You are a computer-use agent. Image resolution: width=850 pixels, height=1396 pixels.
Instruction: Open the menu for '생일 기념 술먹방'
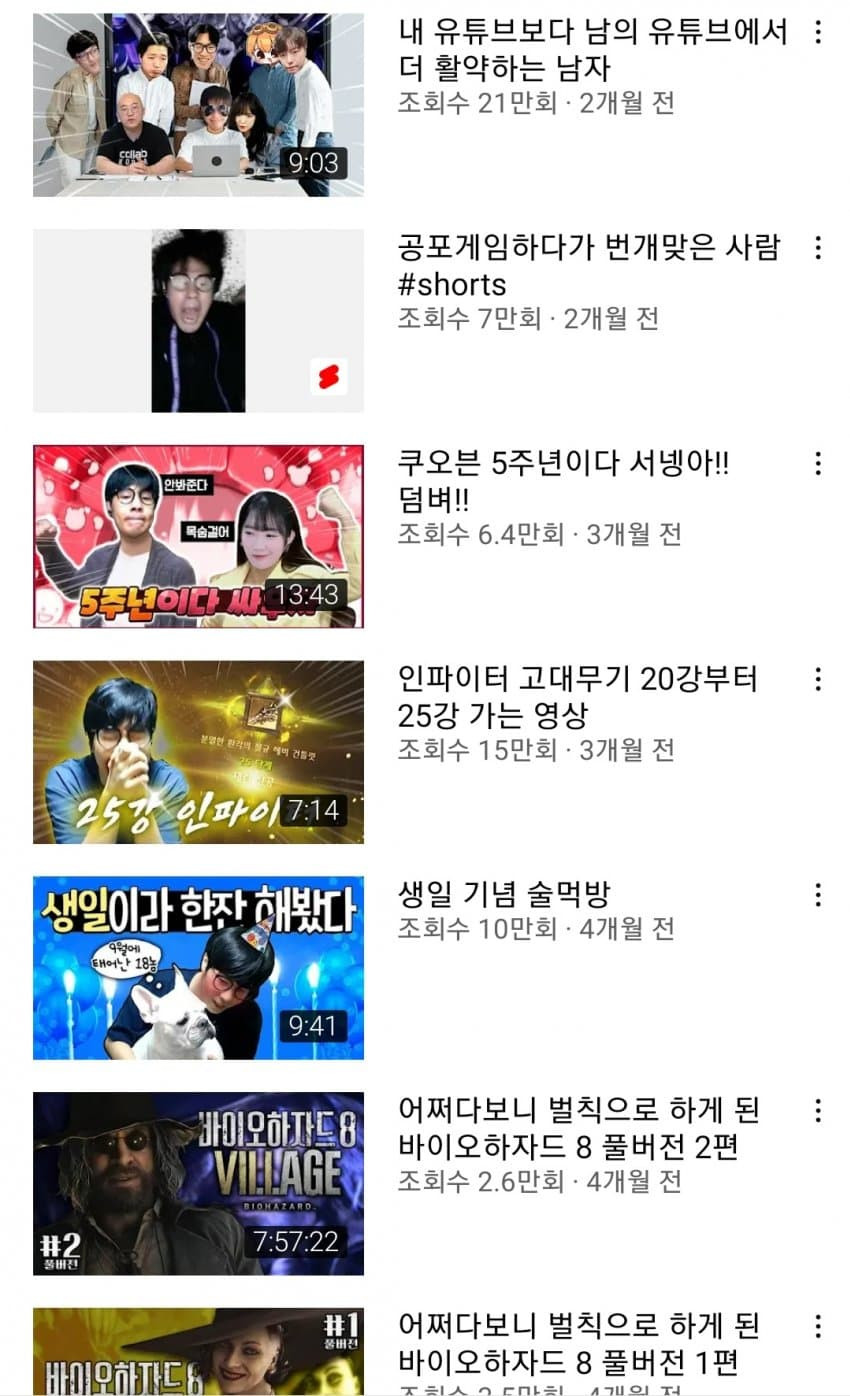(x=818, y=894)
